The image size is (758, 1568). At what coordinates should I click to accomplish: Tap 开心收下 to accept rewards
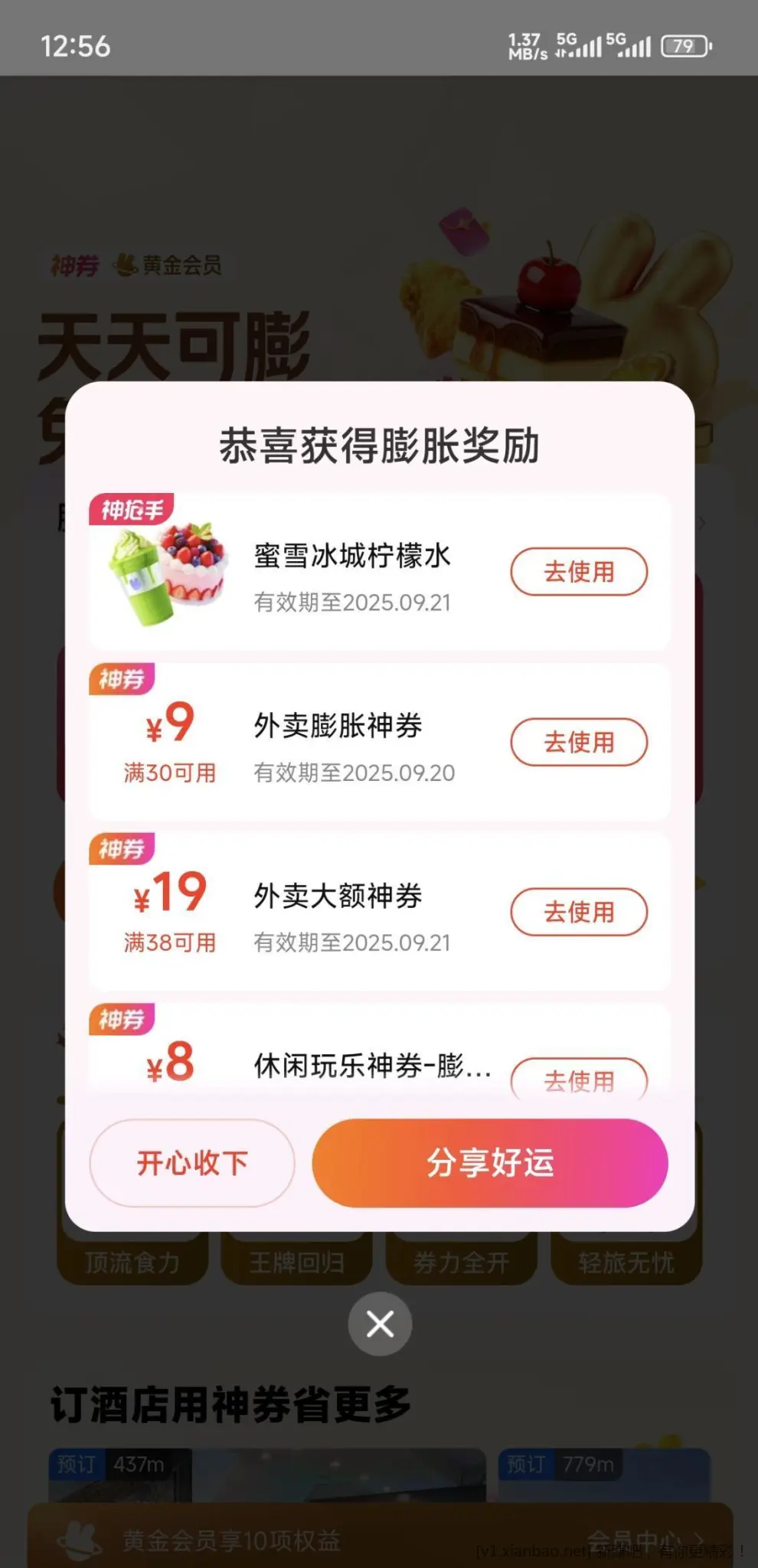pyautogui.click(x=192, y=1163)
